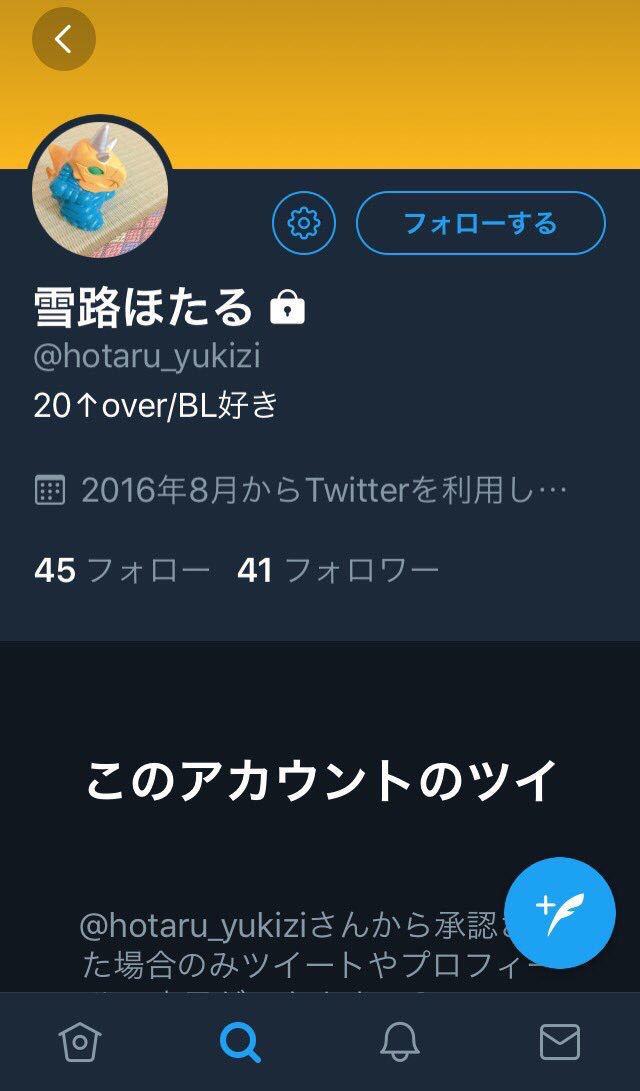The width and height of the screenshot is (640, 1091).
Task: Tap the フォローする button
Action: tap(481, 223)
